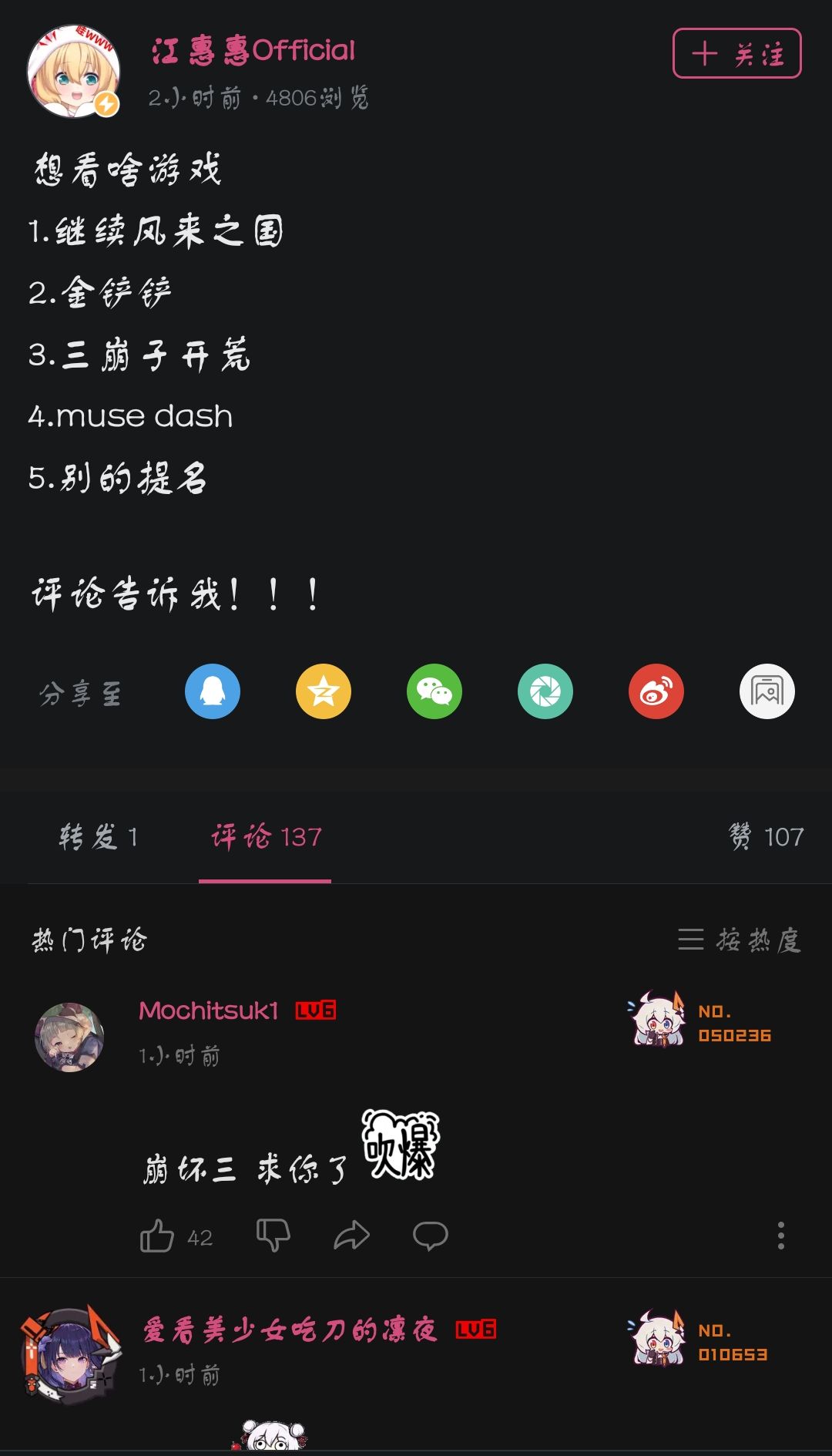The width and height of the screenshot is (832, 1456).
Task: Open 江惠惠Official's profile avatar
Action: [x=73, y=72]
